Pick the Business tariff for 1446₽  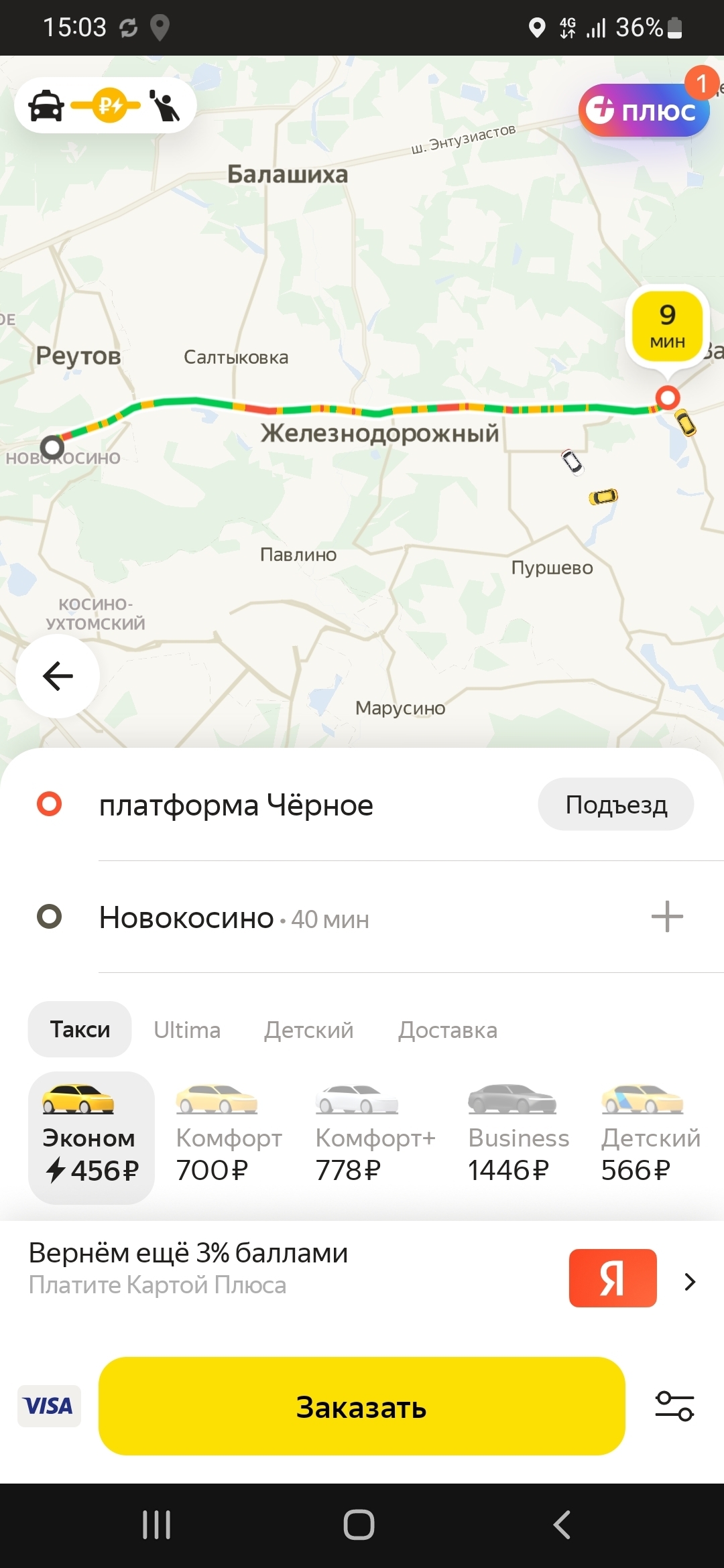coord(518,1137)
